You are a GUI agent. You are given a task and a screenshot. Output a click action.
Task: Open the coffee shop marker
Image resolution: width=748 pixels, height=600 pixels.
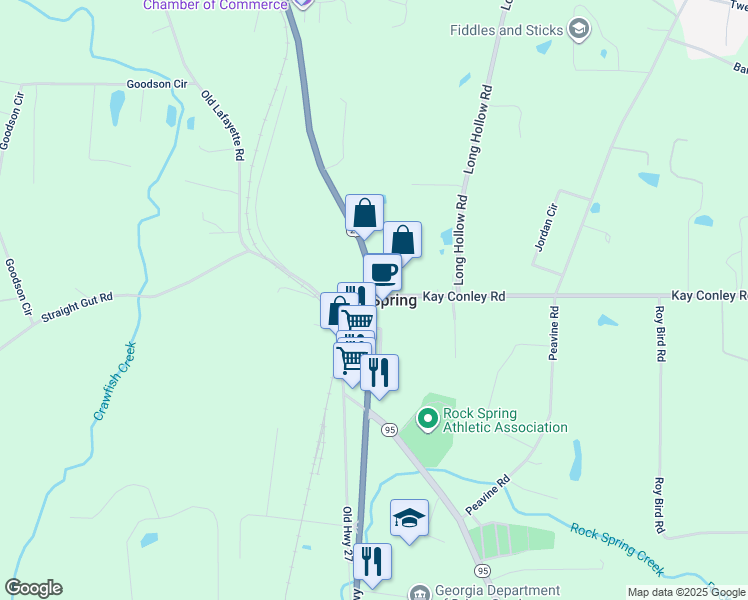point(382,271)
